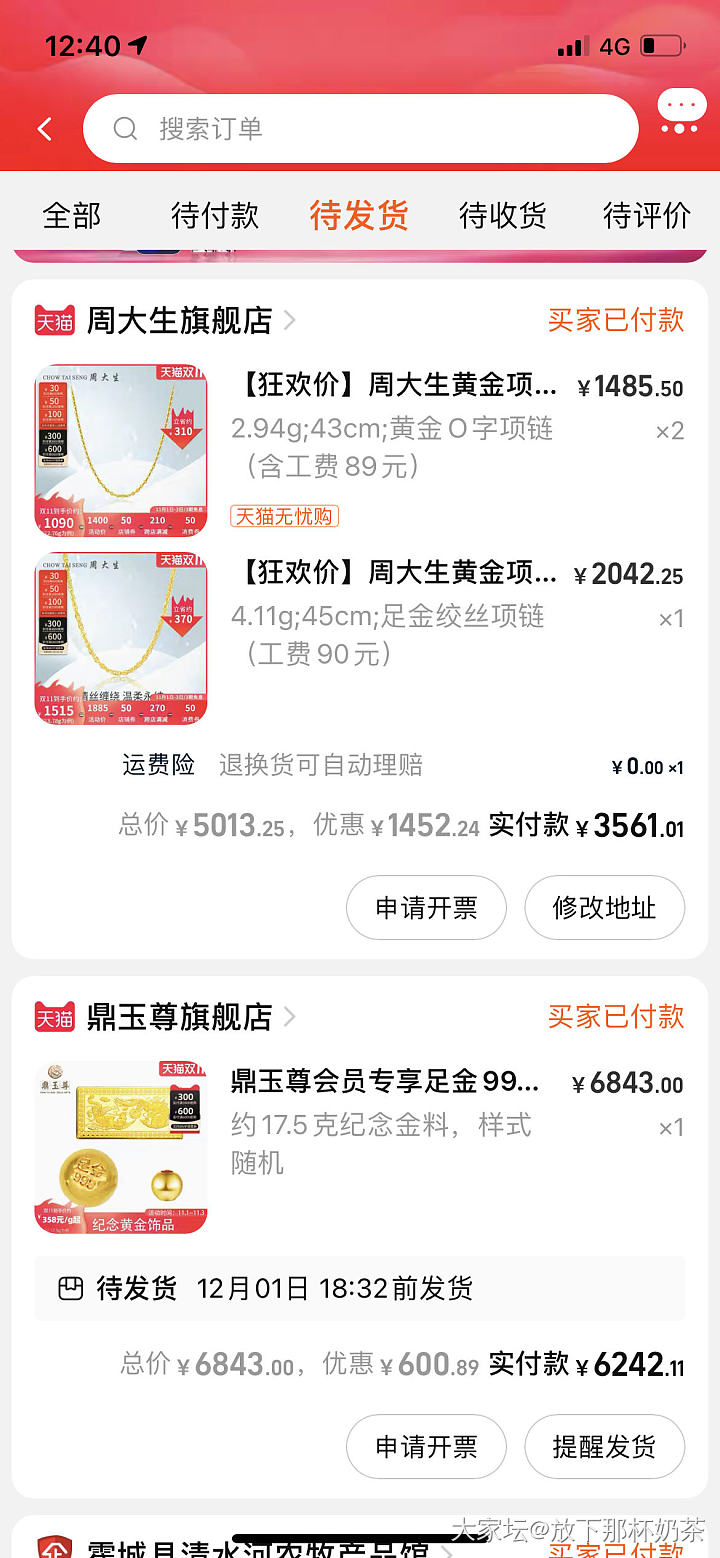The width and height of the screenshot is (720, 1558).
Task: Tap 修改地址 on the 周大生 order
Action: (x=604, y=908)
